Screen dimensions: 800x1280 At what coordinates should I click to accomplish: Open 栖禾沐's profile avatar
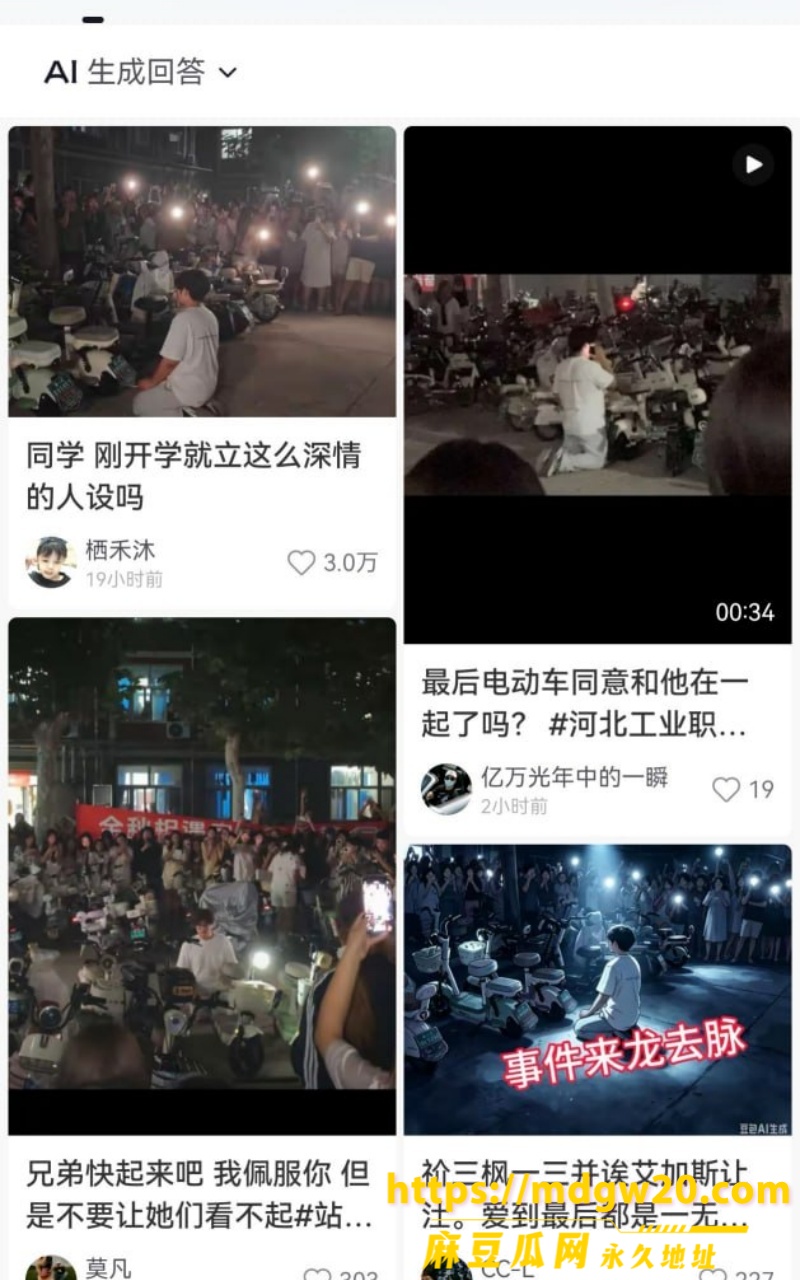(50, 563)
